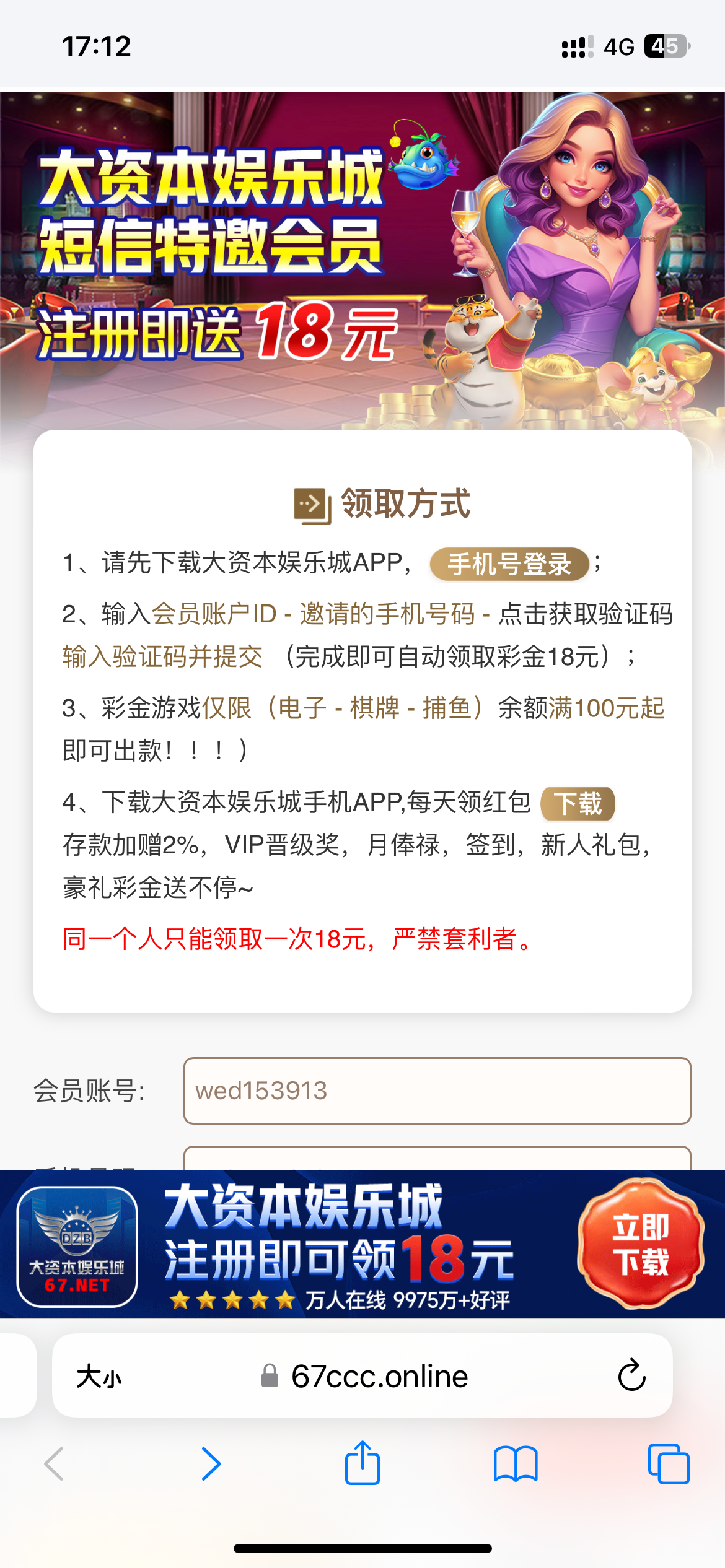Open the 大小 page settings menu
The width and height of the screenshot is (725, 1568).
click(x=99, y=1377)
